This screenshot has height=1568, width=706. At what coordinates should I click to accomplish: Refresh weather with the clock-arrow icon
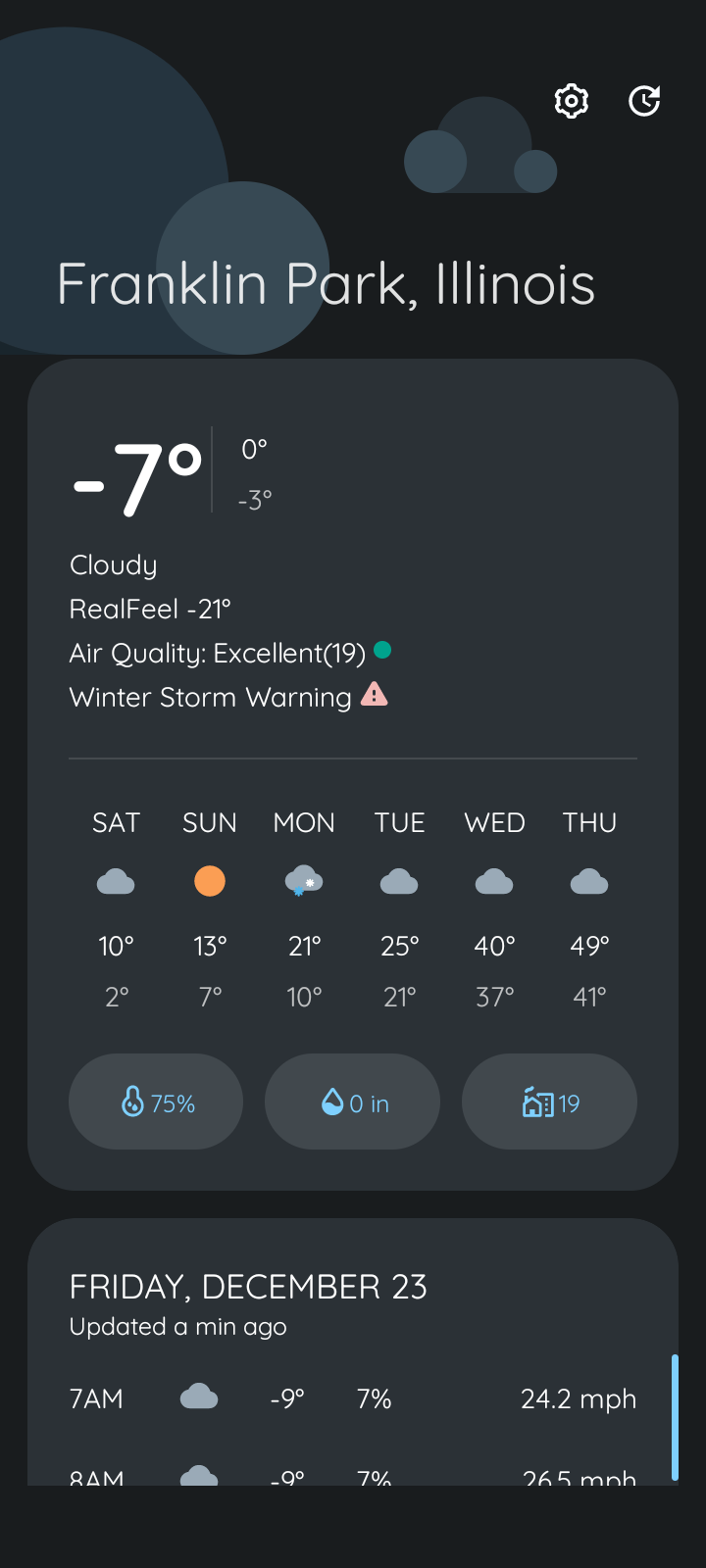tap(644, 101)
